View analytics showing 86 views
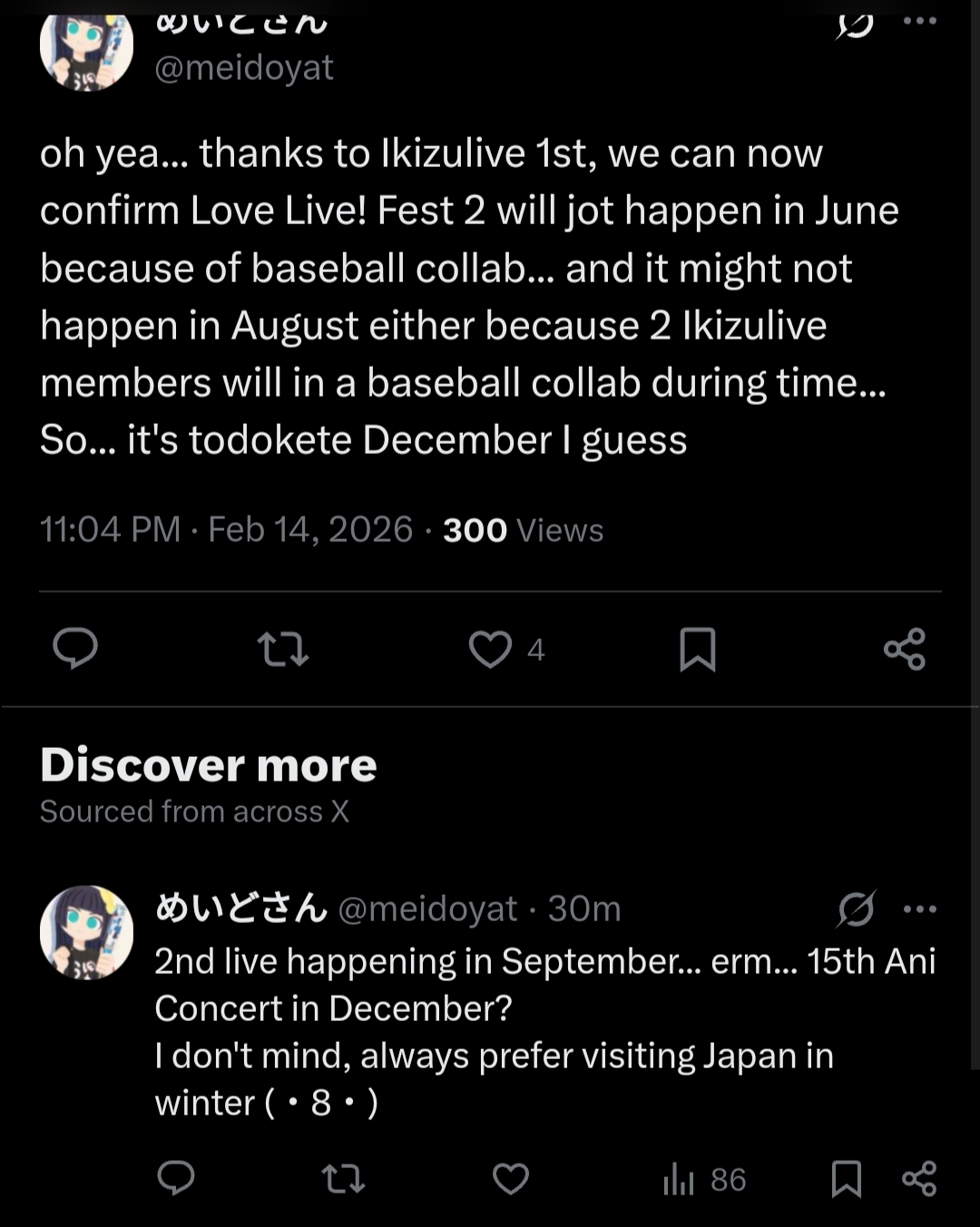This screenshot has height=1227, width=980. [703, 1179]
